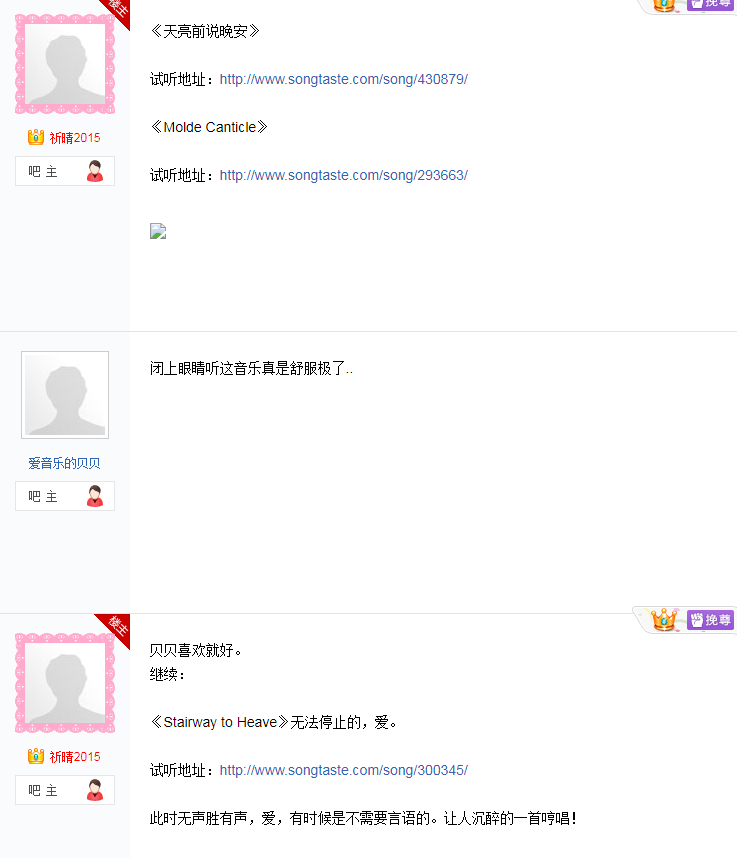View the avatar on the Stairway to Heave post

[x=65, y=683]
